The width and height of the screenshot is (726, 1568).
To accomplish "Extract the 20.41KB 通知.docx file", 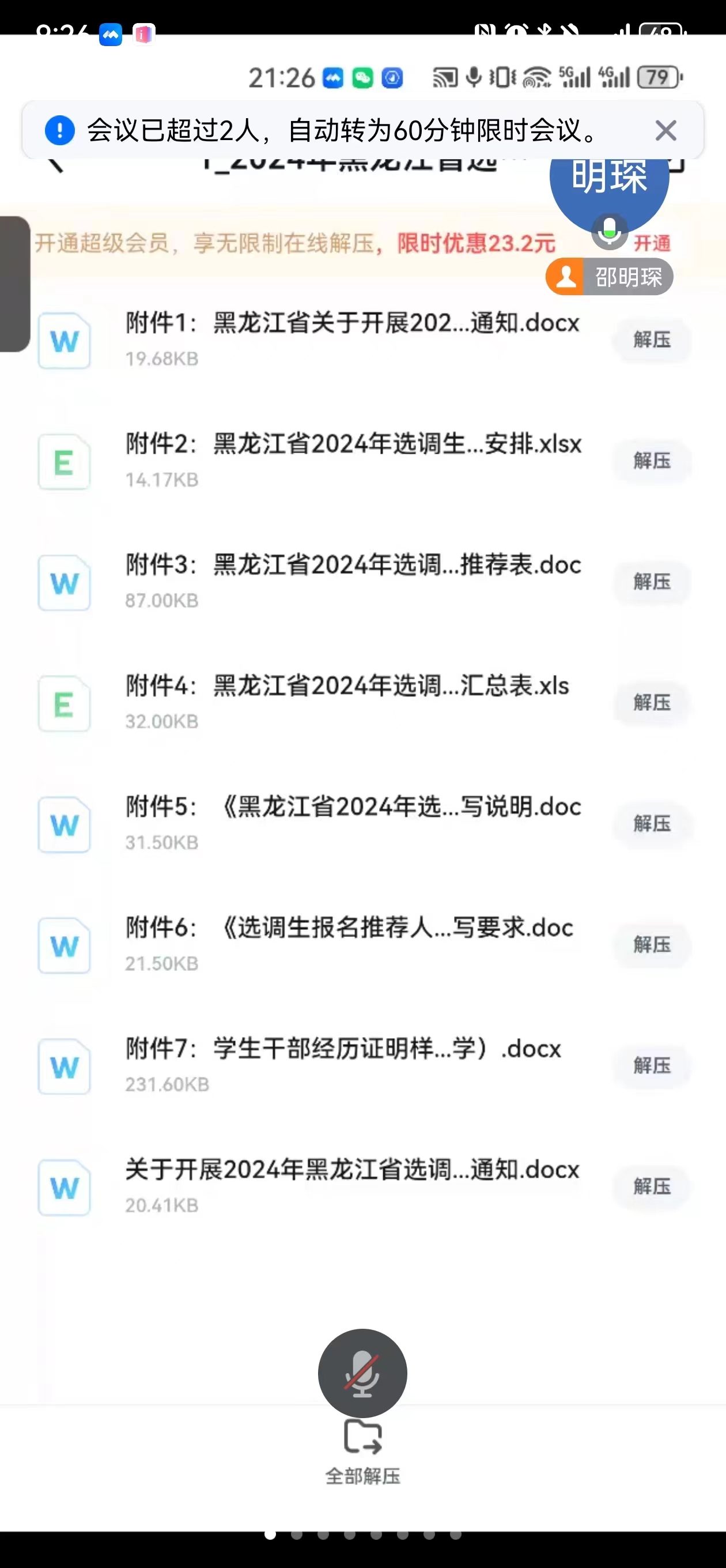I will tap(652, 1186).
